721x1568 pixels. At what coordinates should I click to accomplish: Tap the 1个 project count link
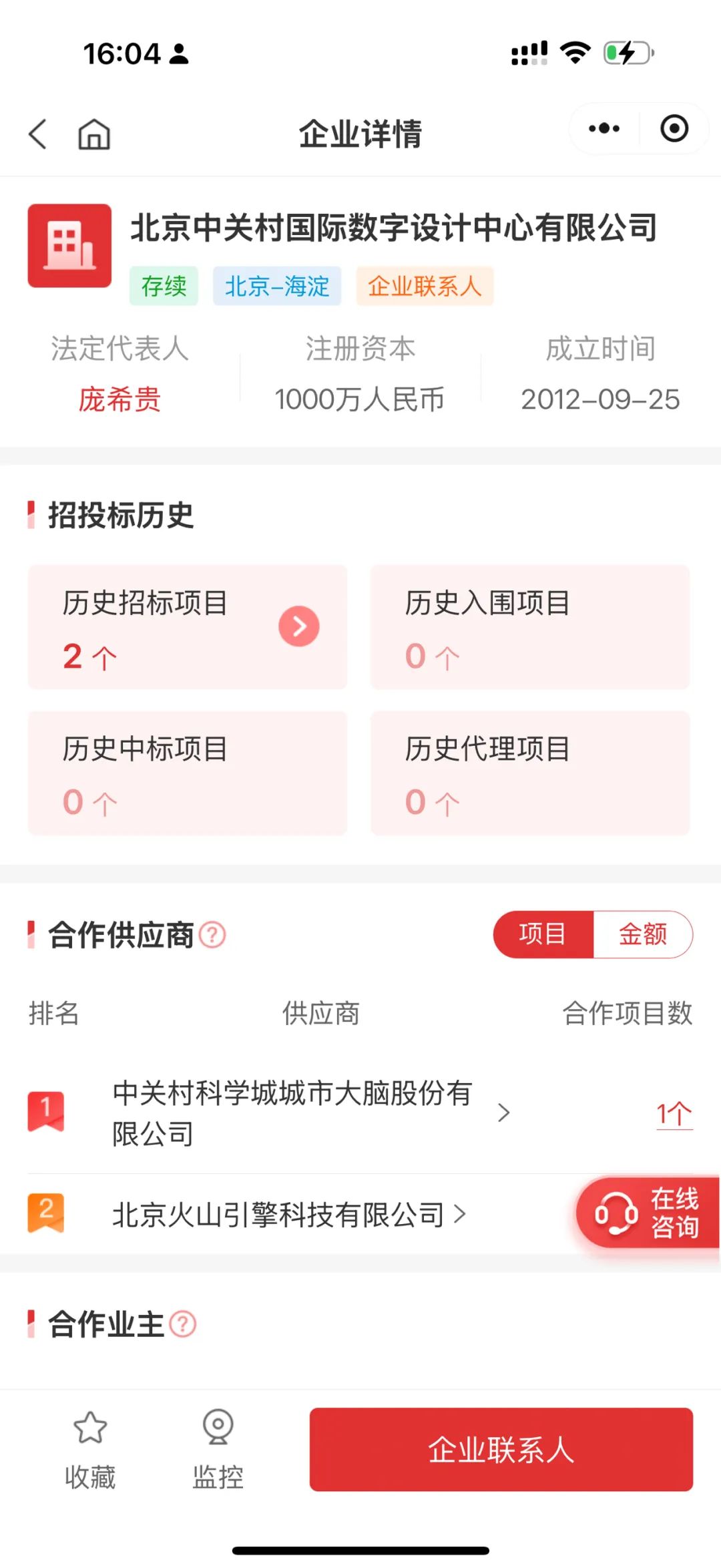[674, 1114]
